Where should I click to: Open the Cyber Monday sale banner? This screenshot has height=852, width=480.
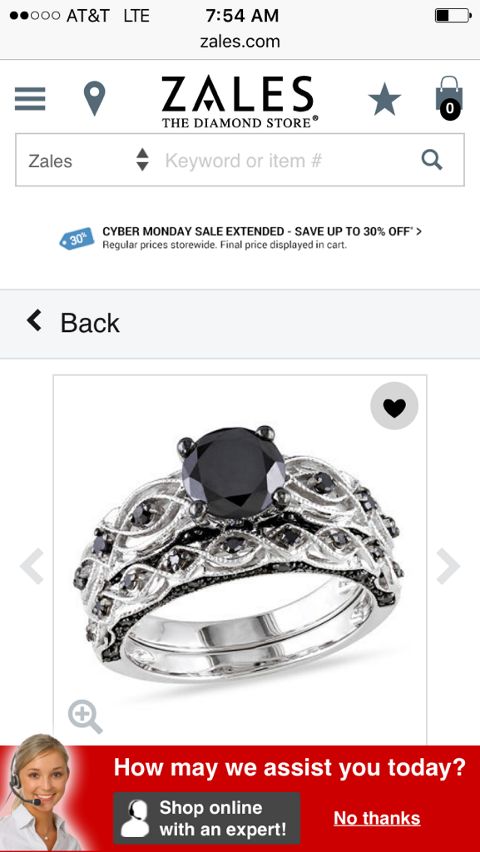[x=240, y=237]
